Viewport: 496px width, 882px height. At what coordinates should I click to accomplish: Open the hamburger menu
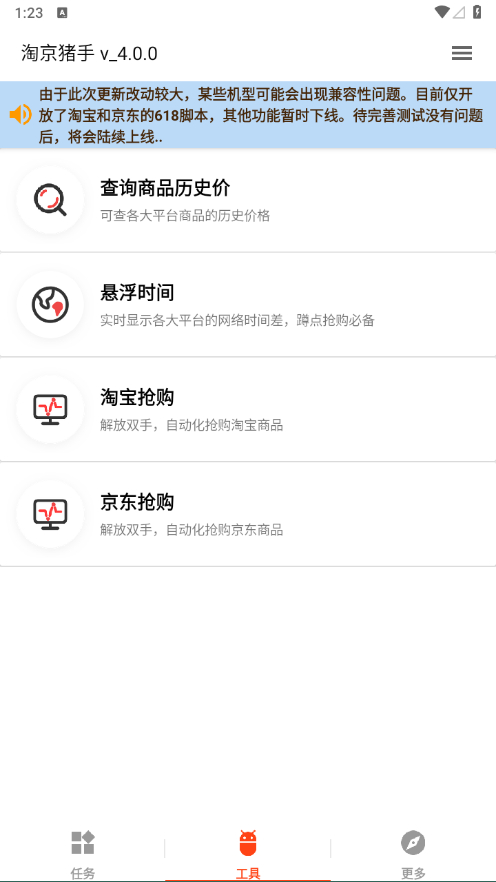462,53
